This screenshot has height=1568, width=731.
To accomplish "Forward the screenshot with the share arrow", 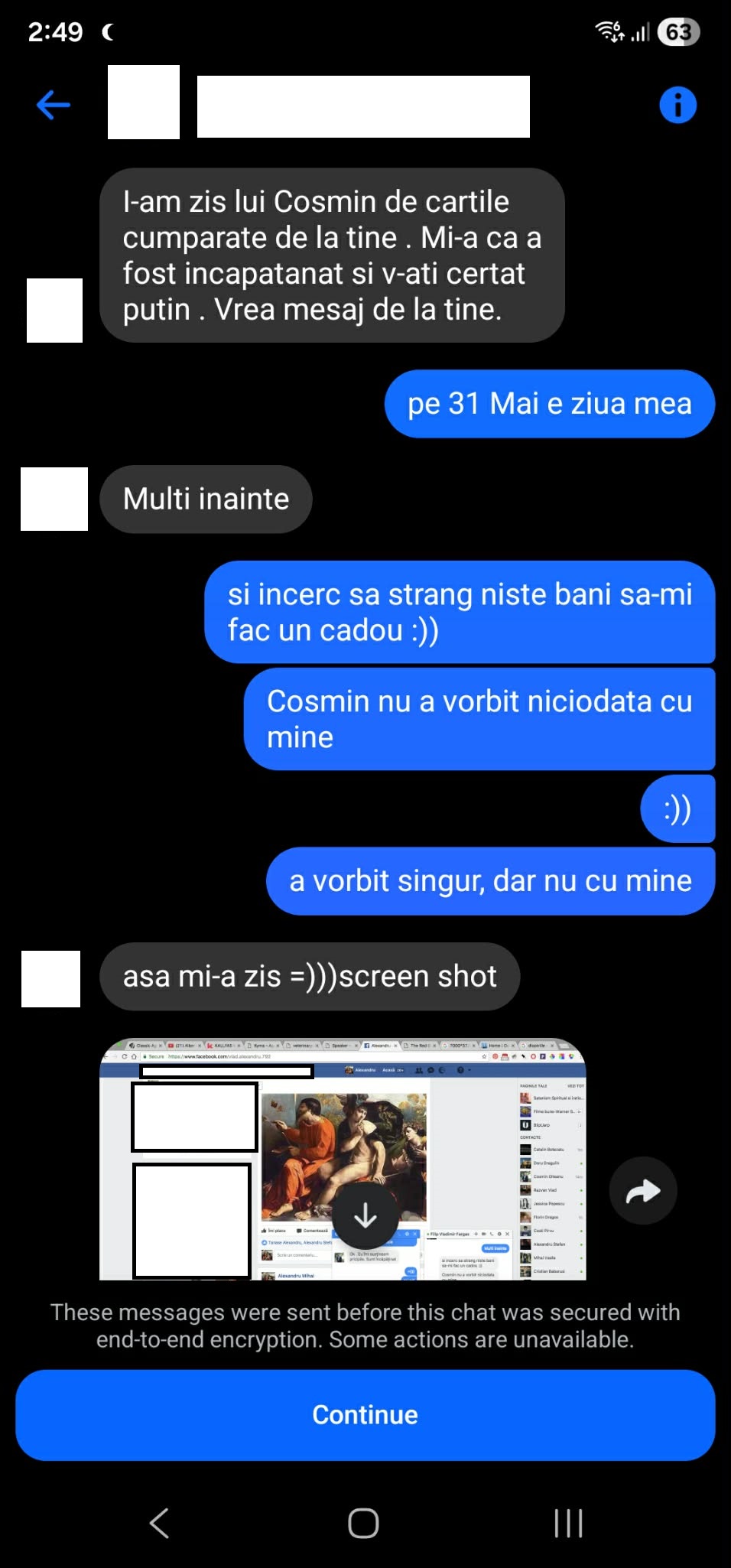I will pyautogui.click(x=642, y=1191).
